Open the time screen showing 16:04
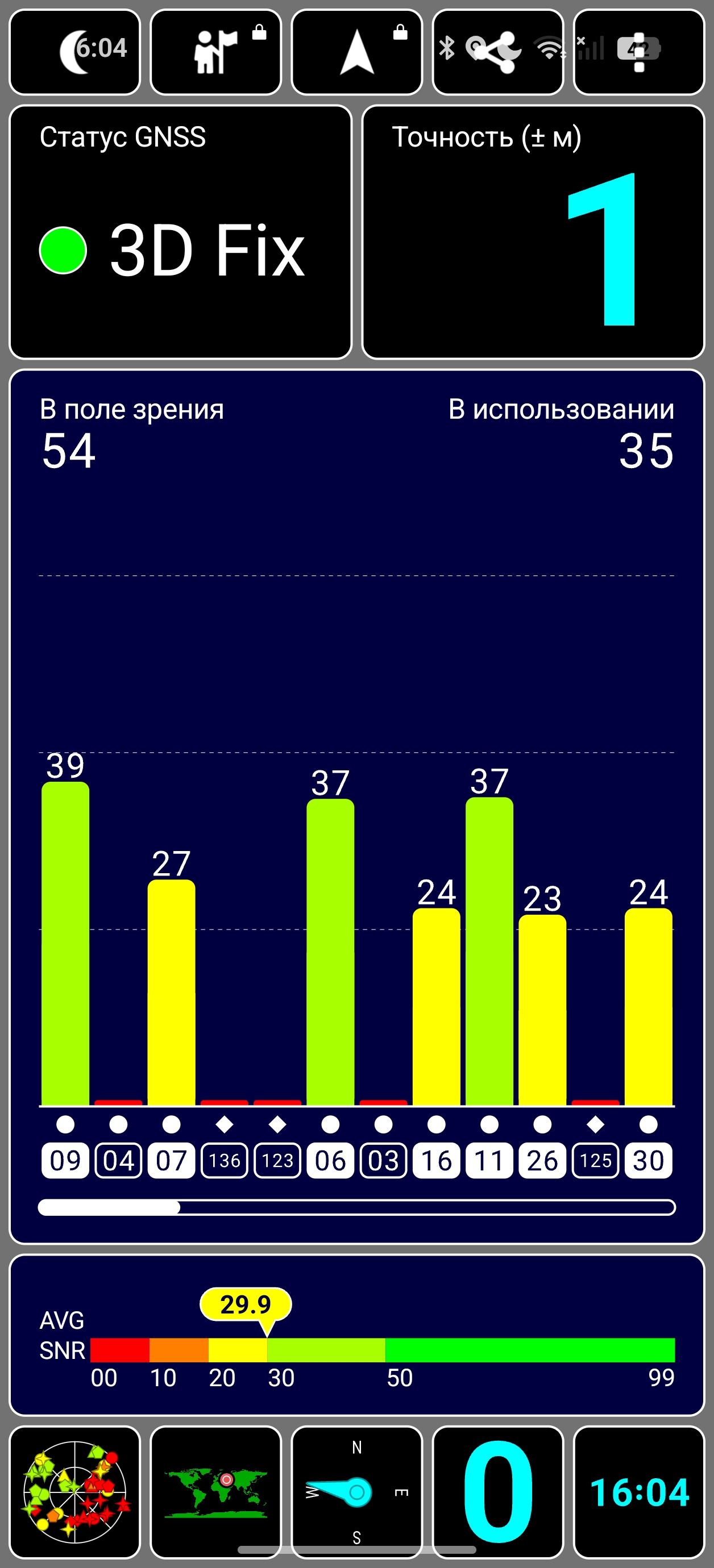This screenshot has height=1568, width=714. (x=639, y=1492)
